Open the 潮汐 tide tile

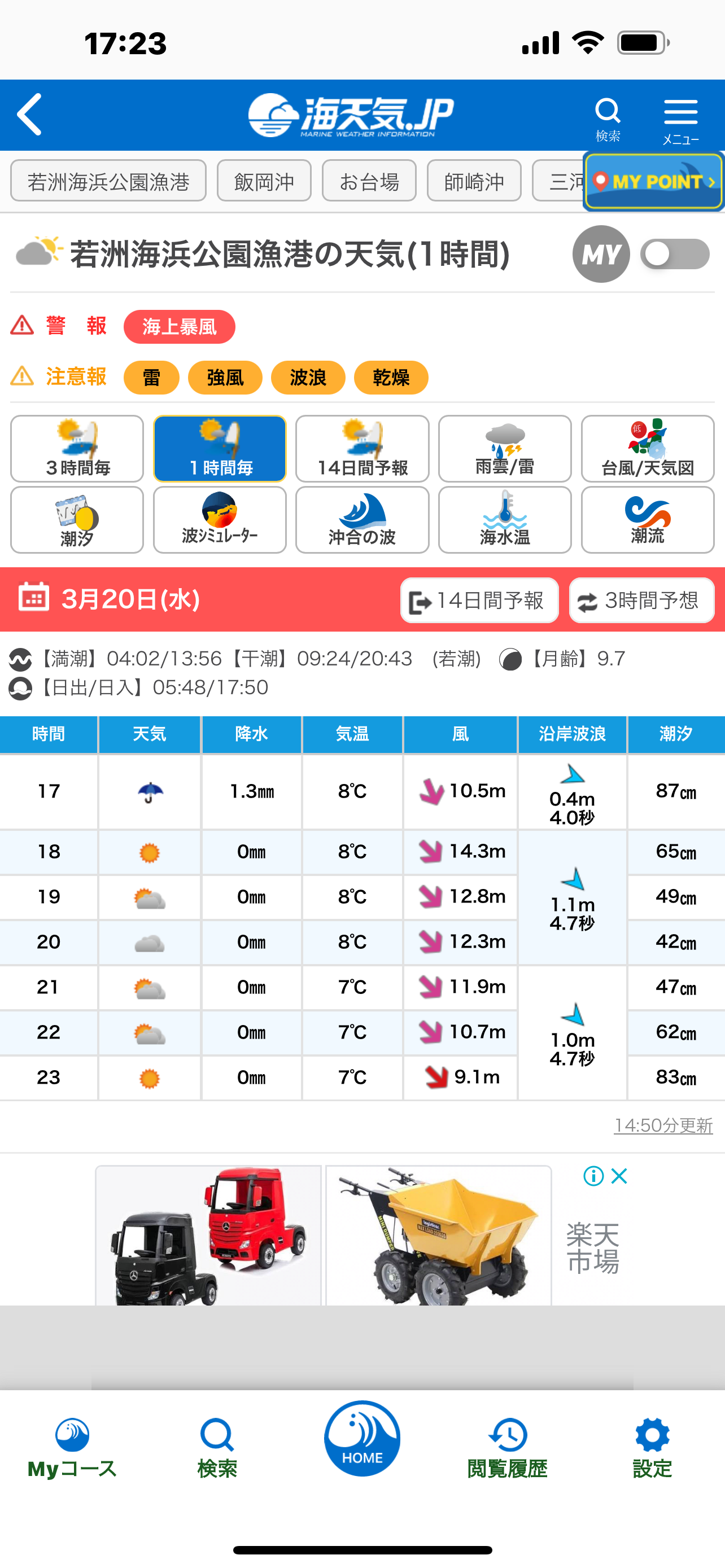tap(77, 520)
